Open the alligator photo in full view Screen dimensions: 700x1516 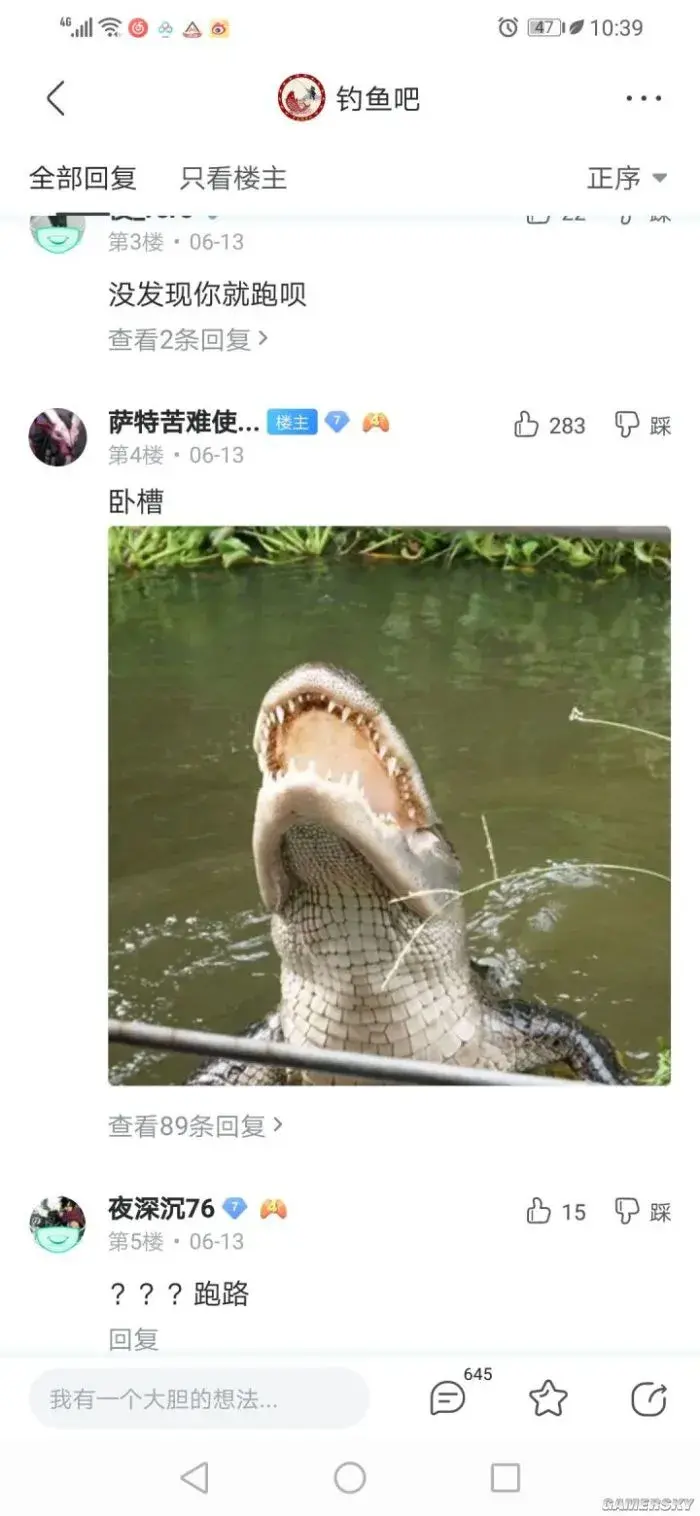(x=389, y=806)
